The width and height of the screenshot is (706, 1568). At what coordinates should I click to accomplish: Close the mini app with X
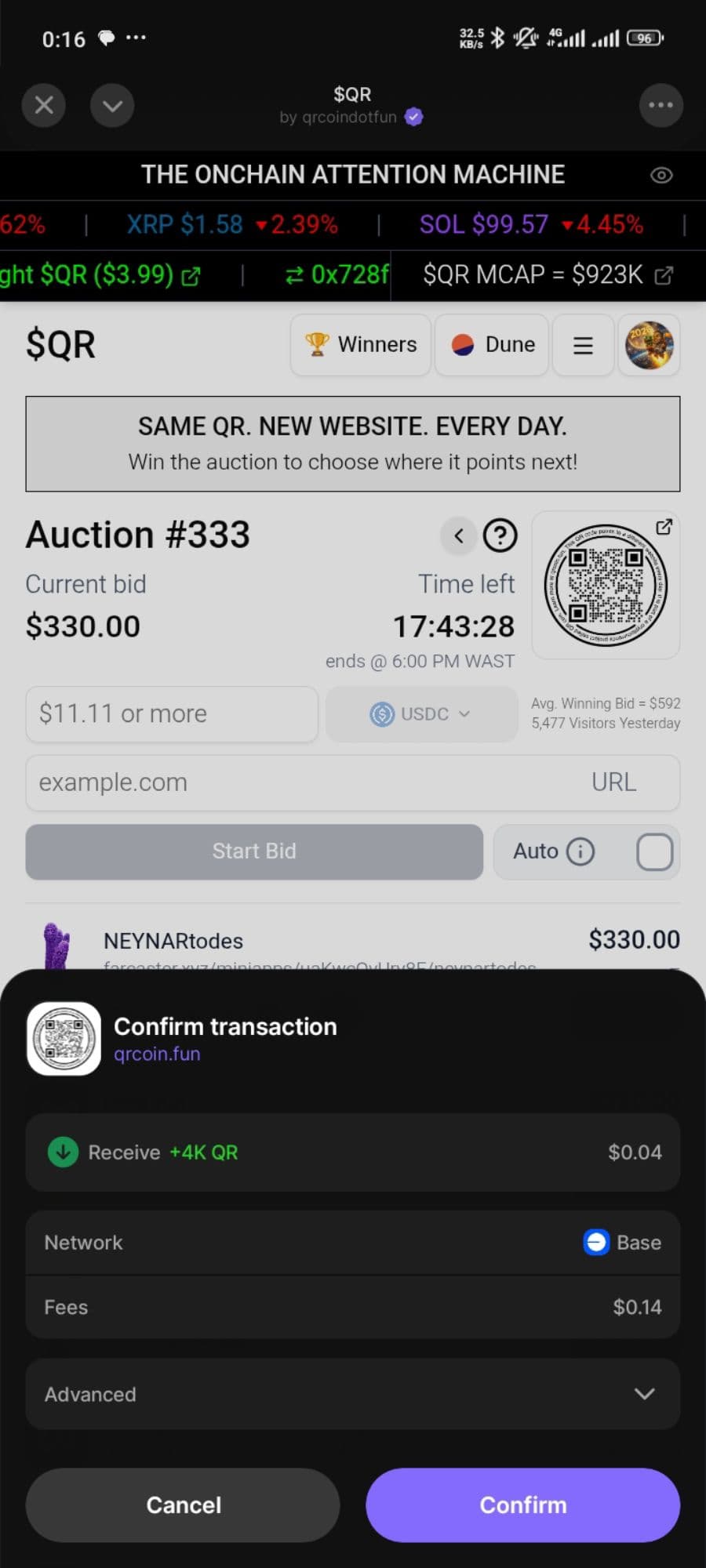click(44, 105)
